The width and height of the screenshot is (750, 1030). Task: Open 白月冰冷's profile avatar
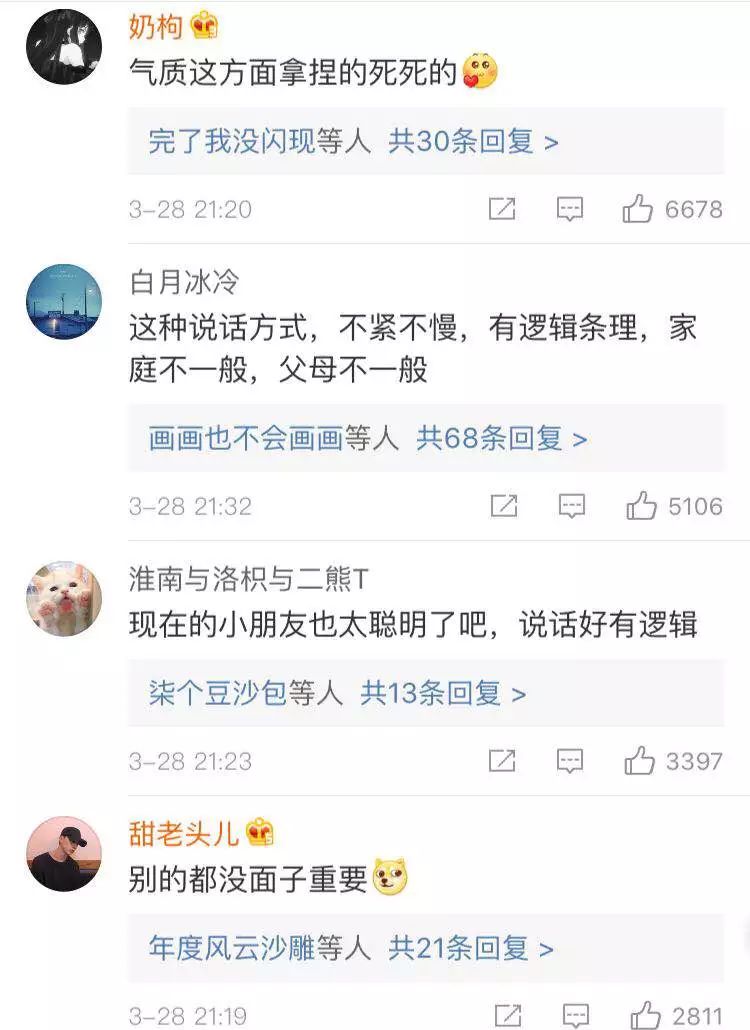point(64,302)
